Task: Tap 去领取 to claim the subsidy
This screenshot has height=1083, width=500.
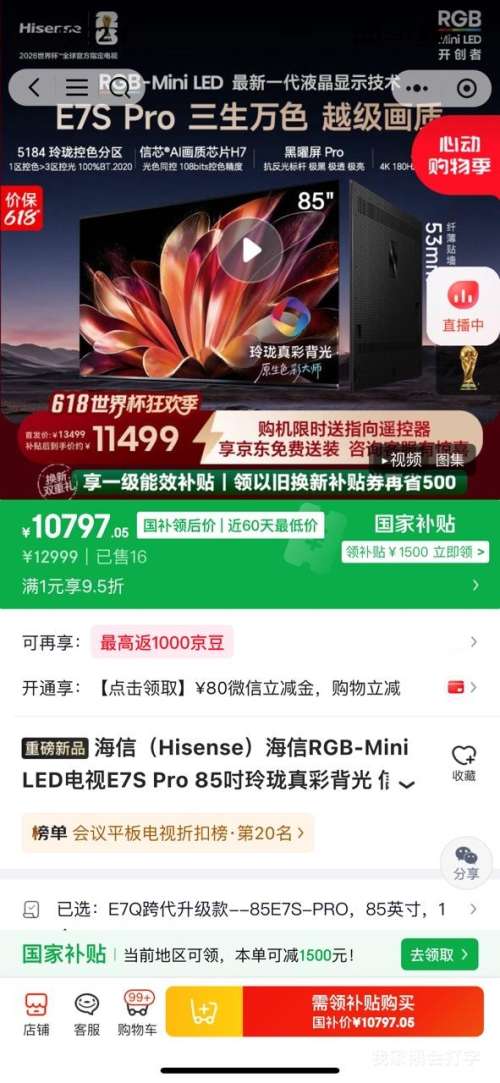Action: click(439, 955)
